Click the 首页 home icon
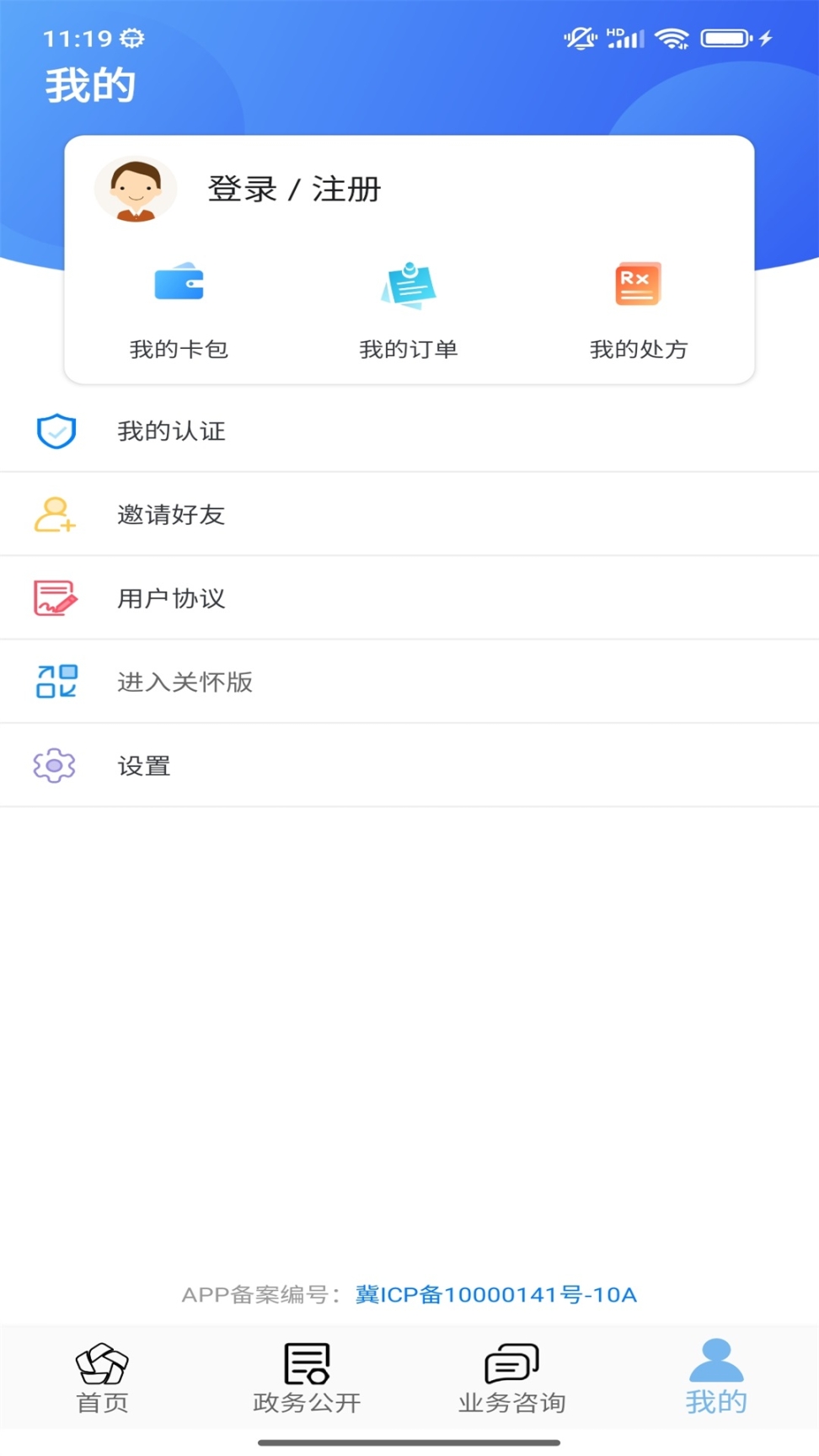 pyautogui.click(x=102, y=1362)
